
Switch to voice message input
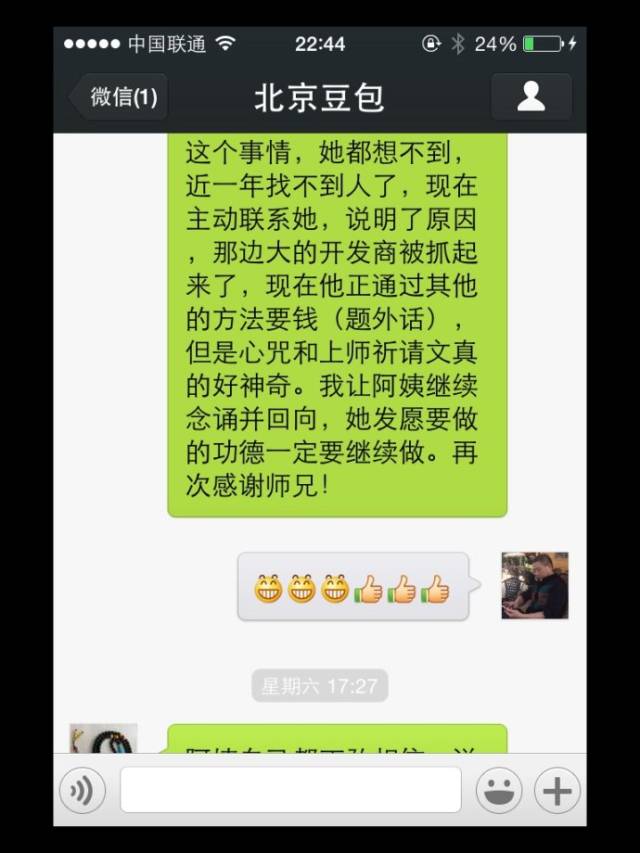click(82, 790)
